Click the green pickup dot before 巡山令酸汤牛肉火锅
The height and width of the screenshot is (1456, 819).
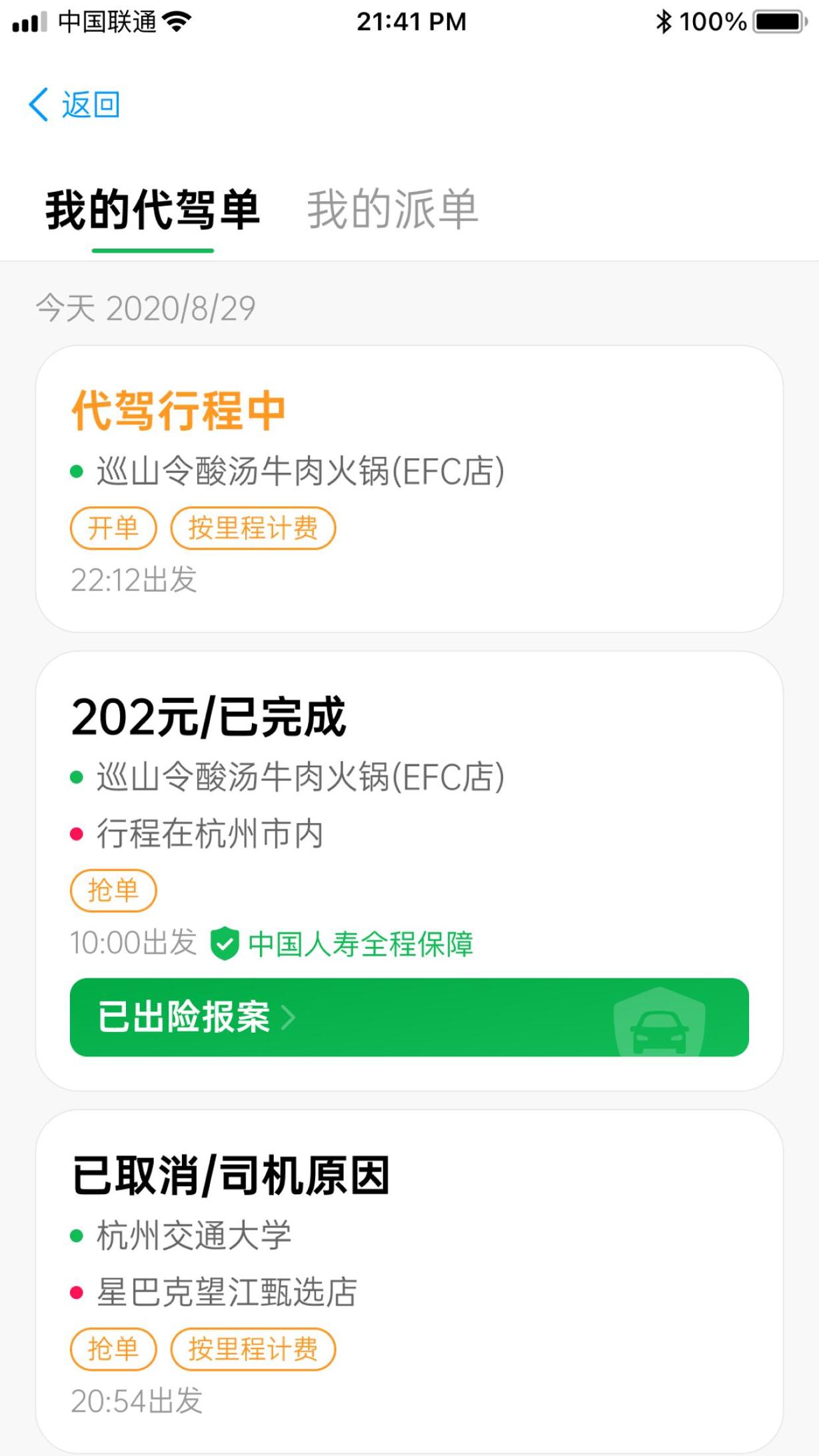77,471
